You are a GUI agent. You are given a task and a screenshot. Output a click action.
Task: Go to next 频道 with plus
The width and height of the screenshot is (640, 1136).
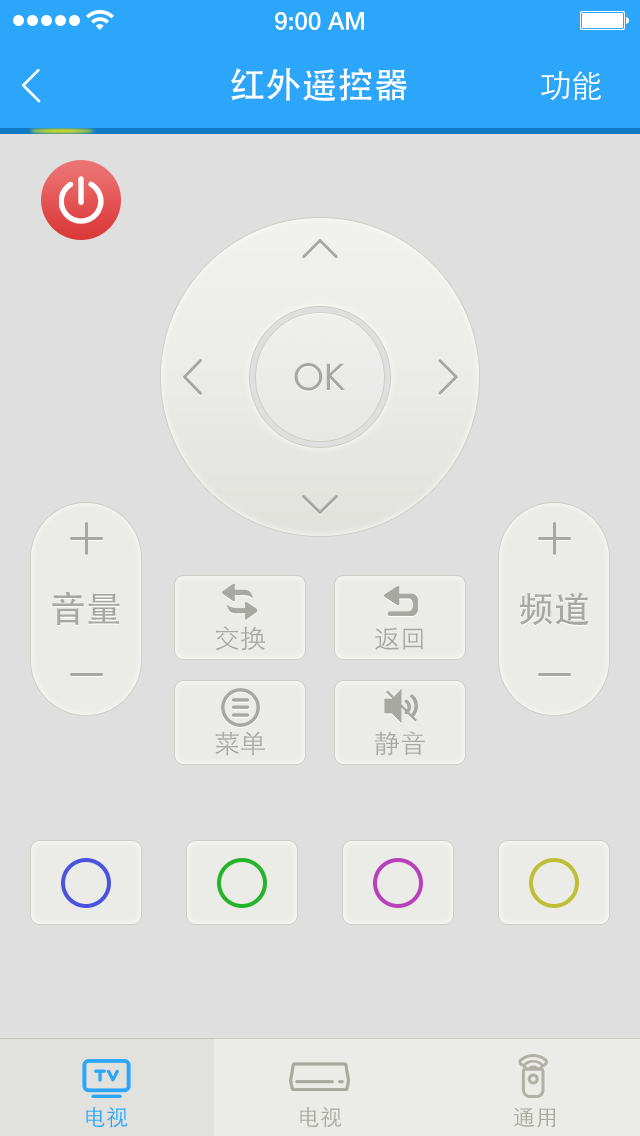(554, 538)
